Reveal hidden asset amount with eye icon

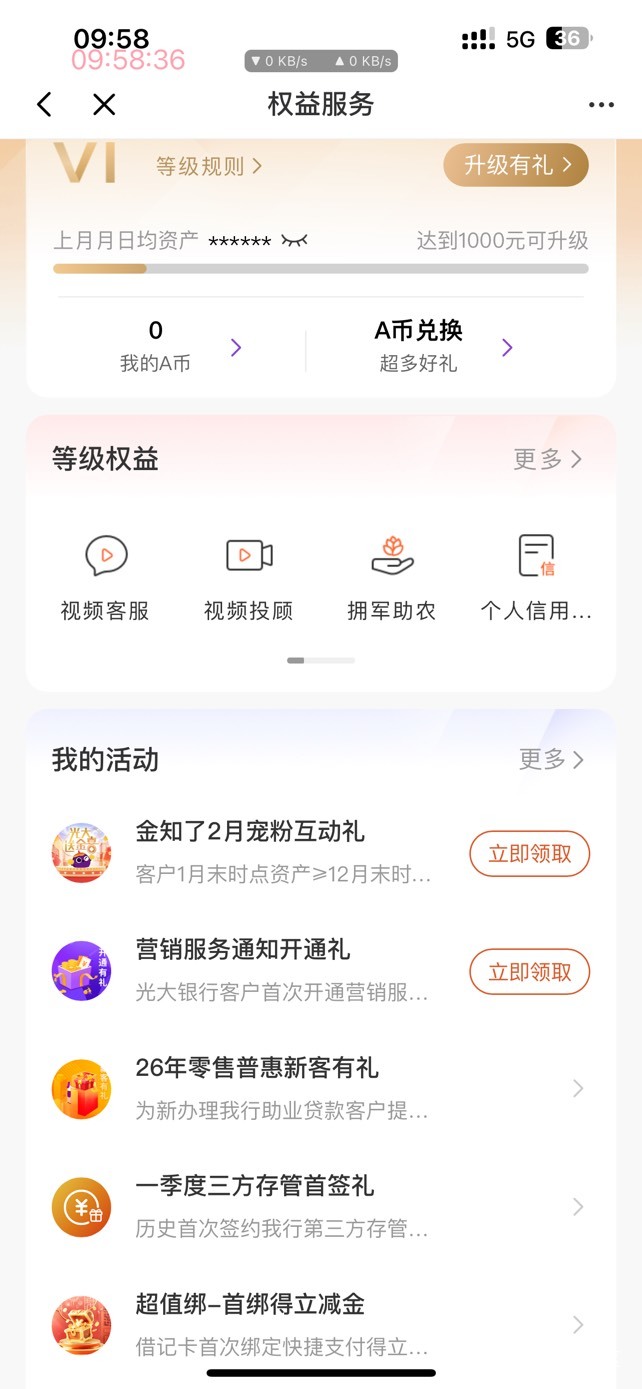(x=294, y=241)
